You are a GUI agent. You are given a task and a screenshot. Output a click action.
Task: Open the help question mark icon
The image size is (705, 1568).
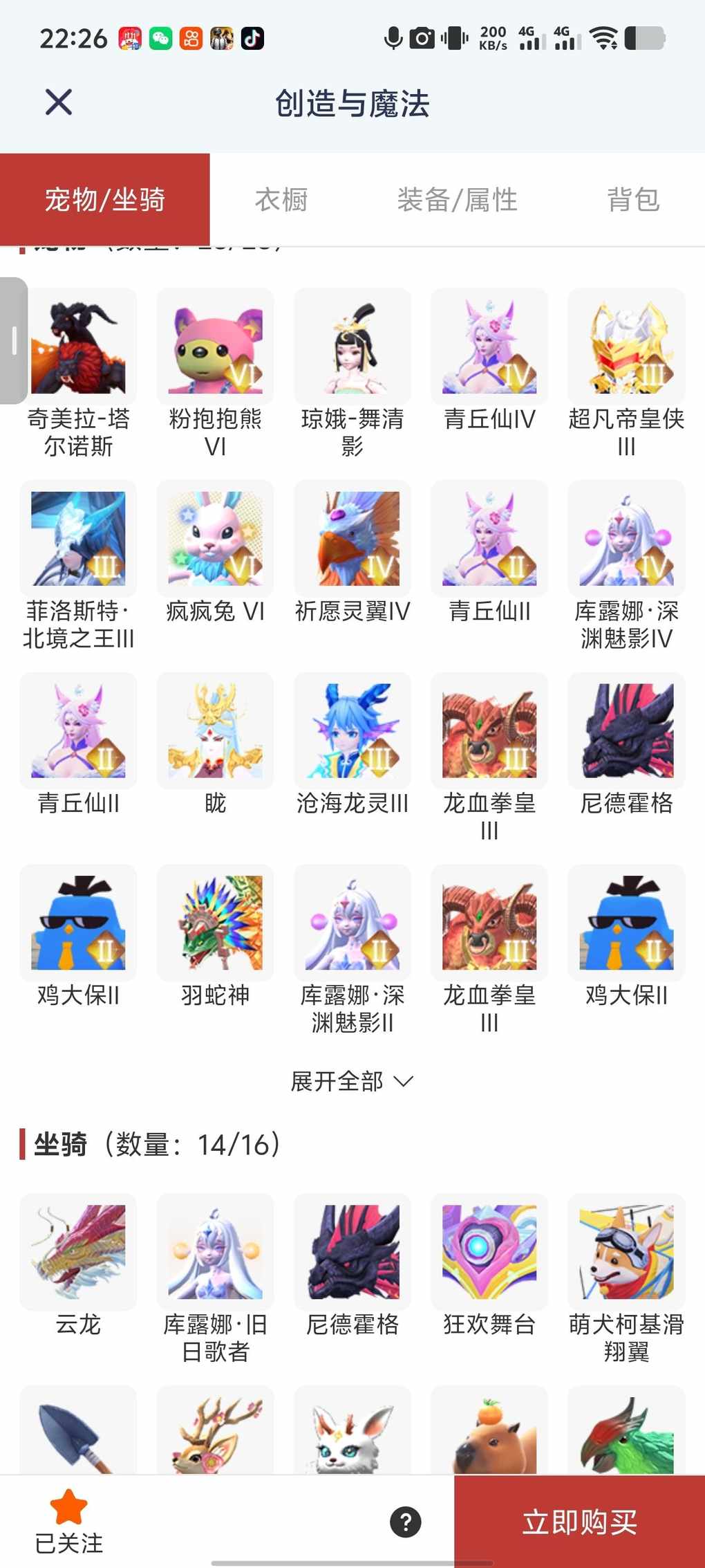point(406,1522)
